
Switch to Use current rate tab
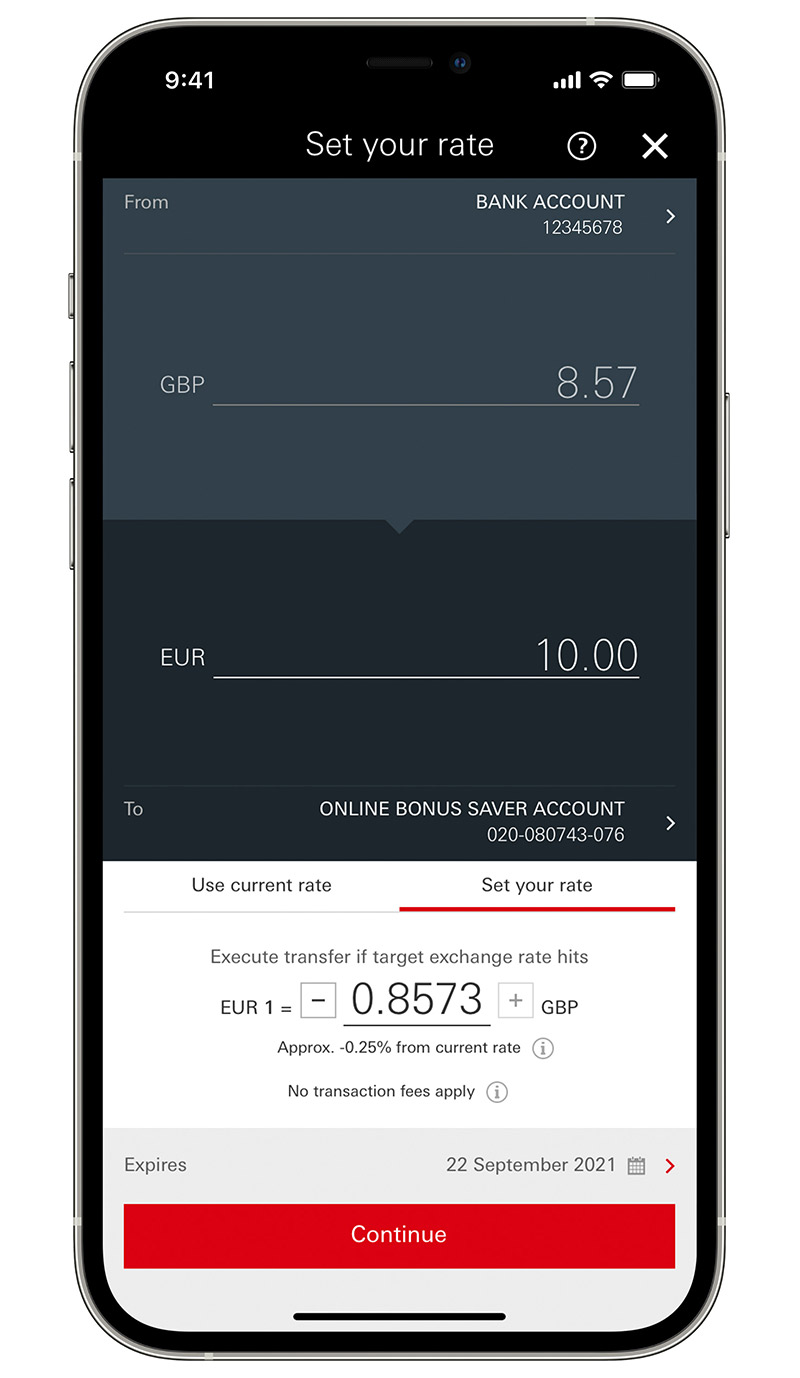261,885
